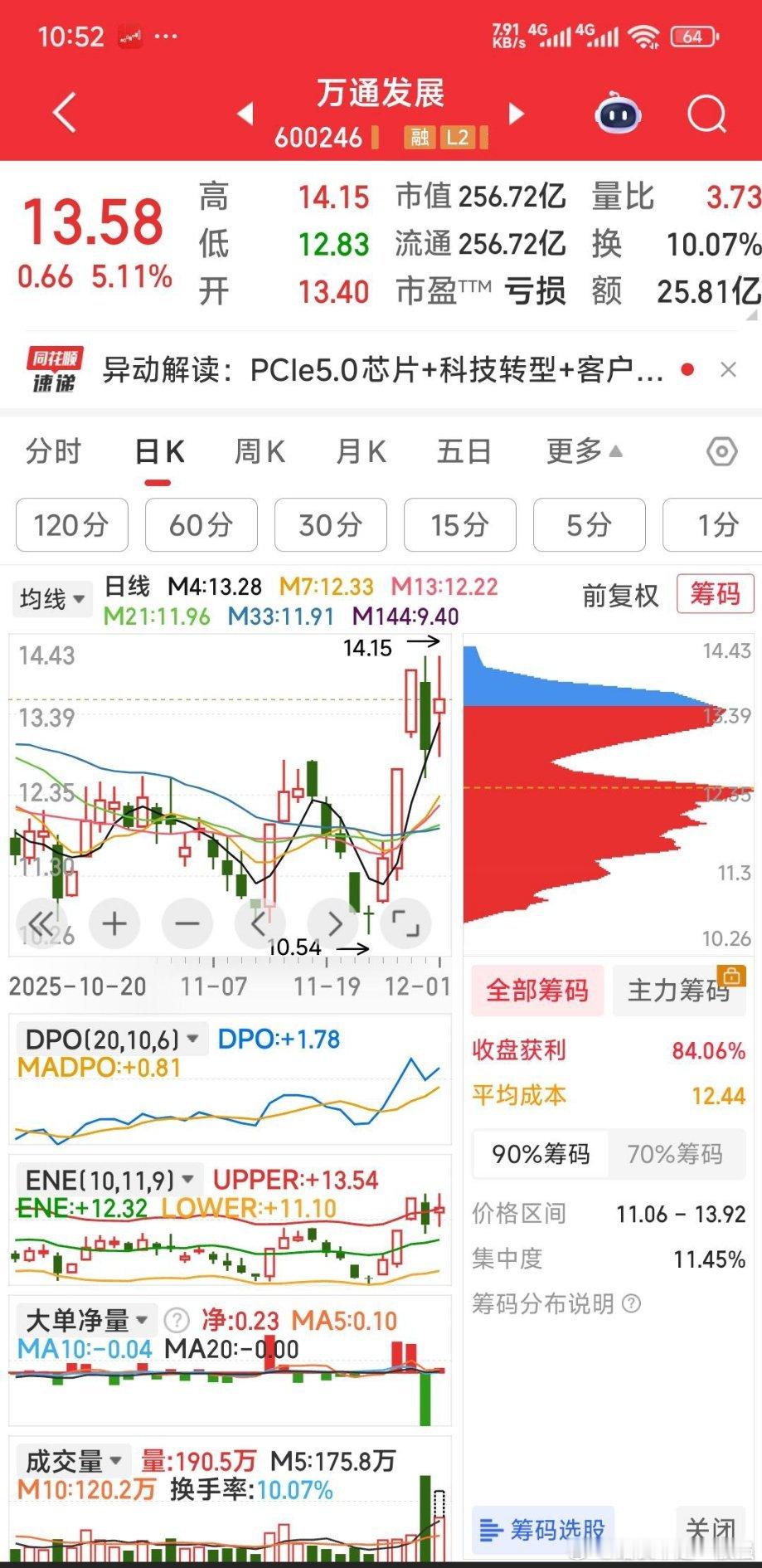Close the chip distribution panel with 关闭
Image resolution: width=762 pixels, height=1568 pixels.
(x=710, y=1529)
